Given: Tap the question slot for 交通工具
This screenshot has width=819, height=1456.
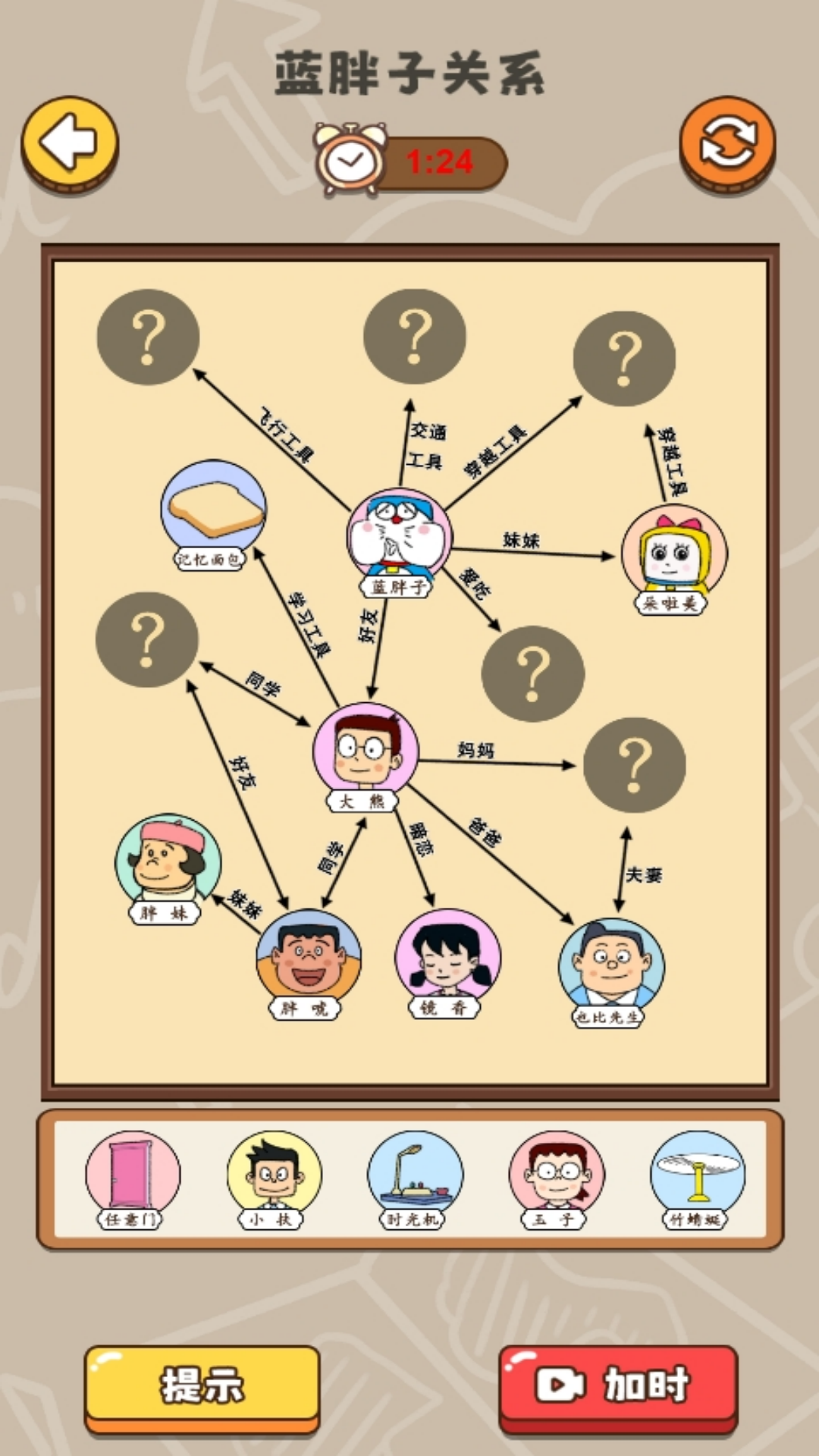Looking at the screenshot, I should tap(415, 337).
